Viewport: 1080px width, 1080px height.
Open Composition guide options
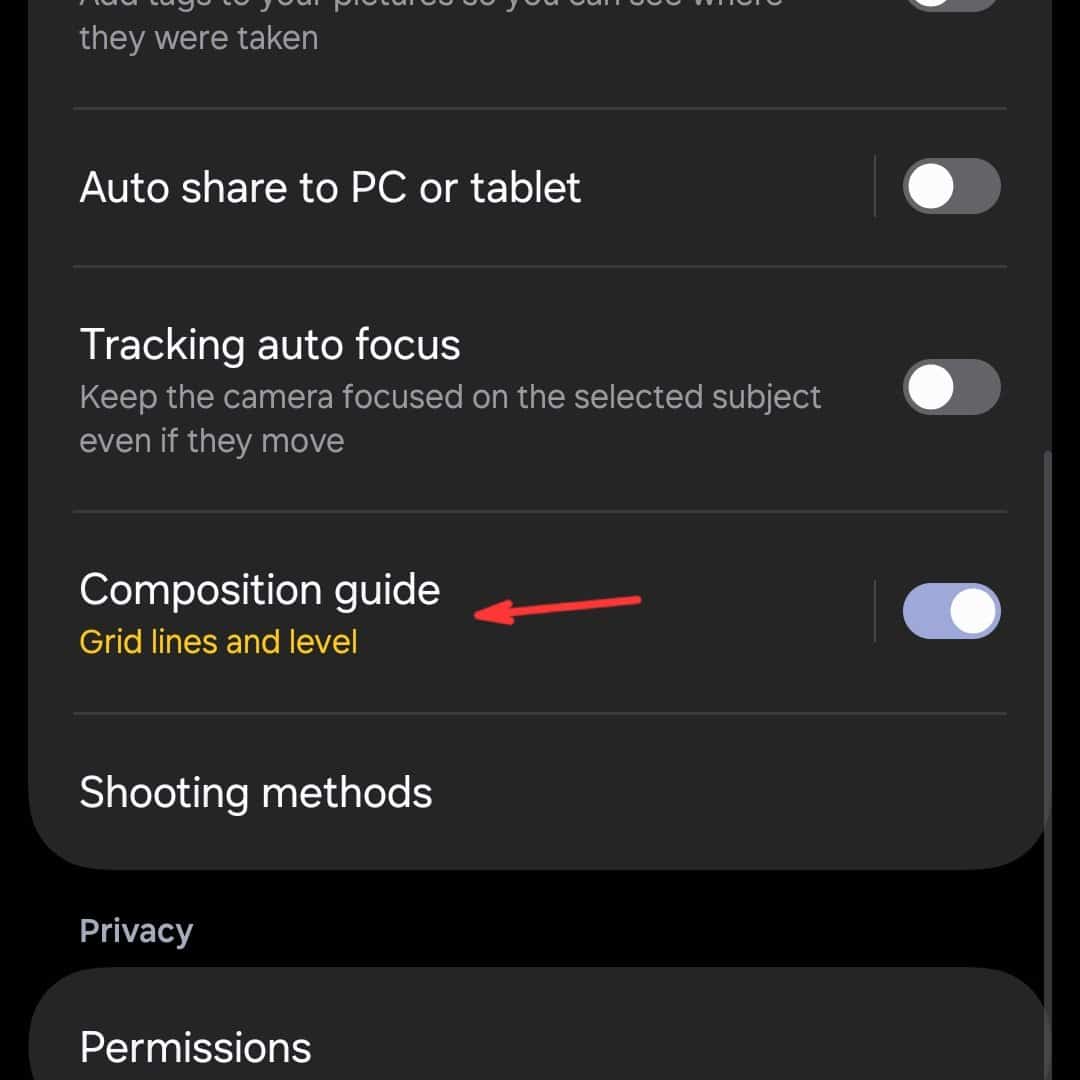click(x=260, y=611)
